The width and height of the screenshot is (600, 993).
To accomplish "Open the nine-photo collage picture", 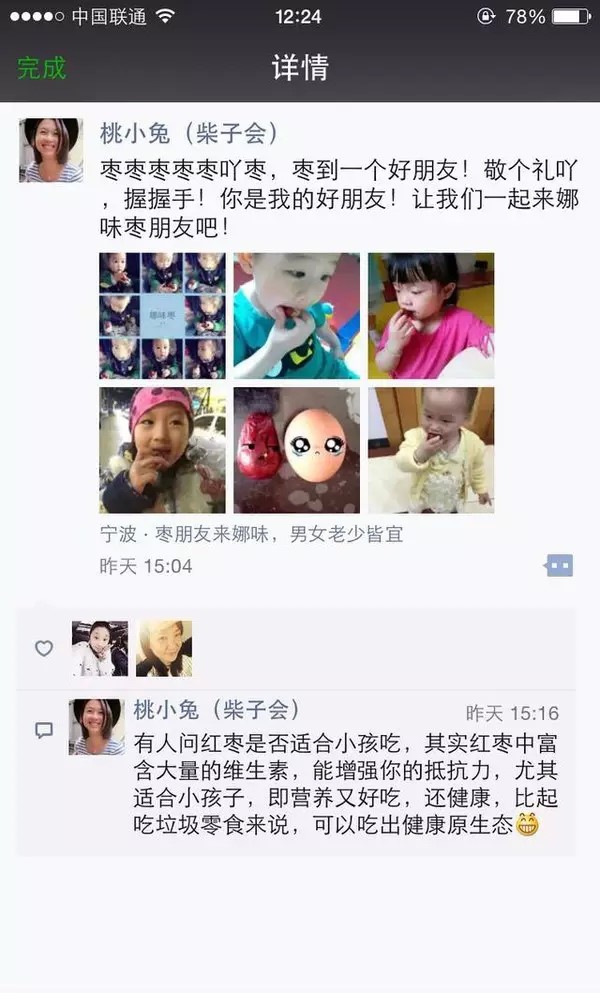I will (162, 315).
